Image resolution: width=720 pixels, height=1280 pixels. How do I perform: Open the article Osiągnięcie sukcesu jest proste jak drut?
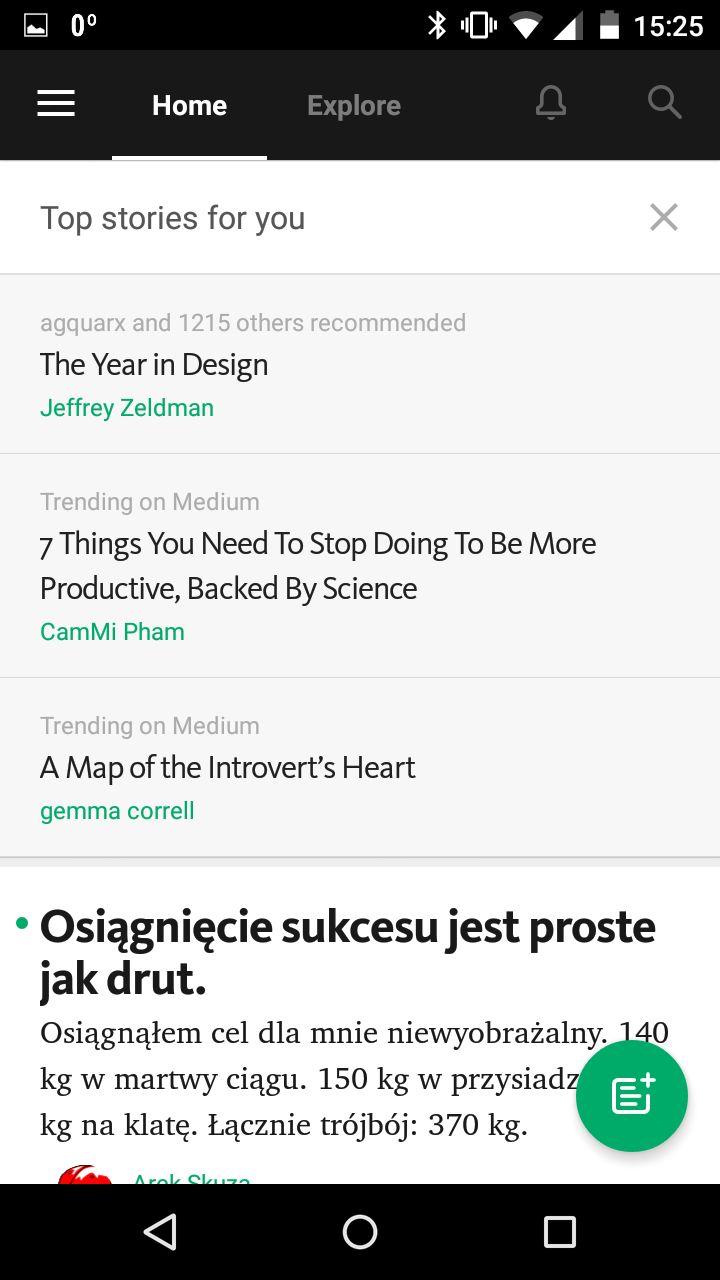(x=347, y=953)
